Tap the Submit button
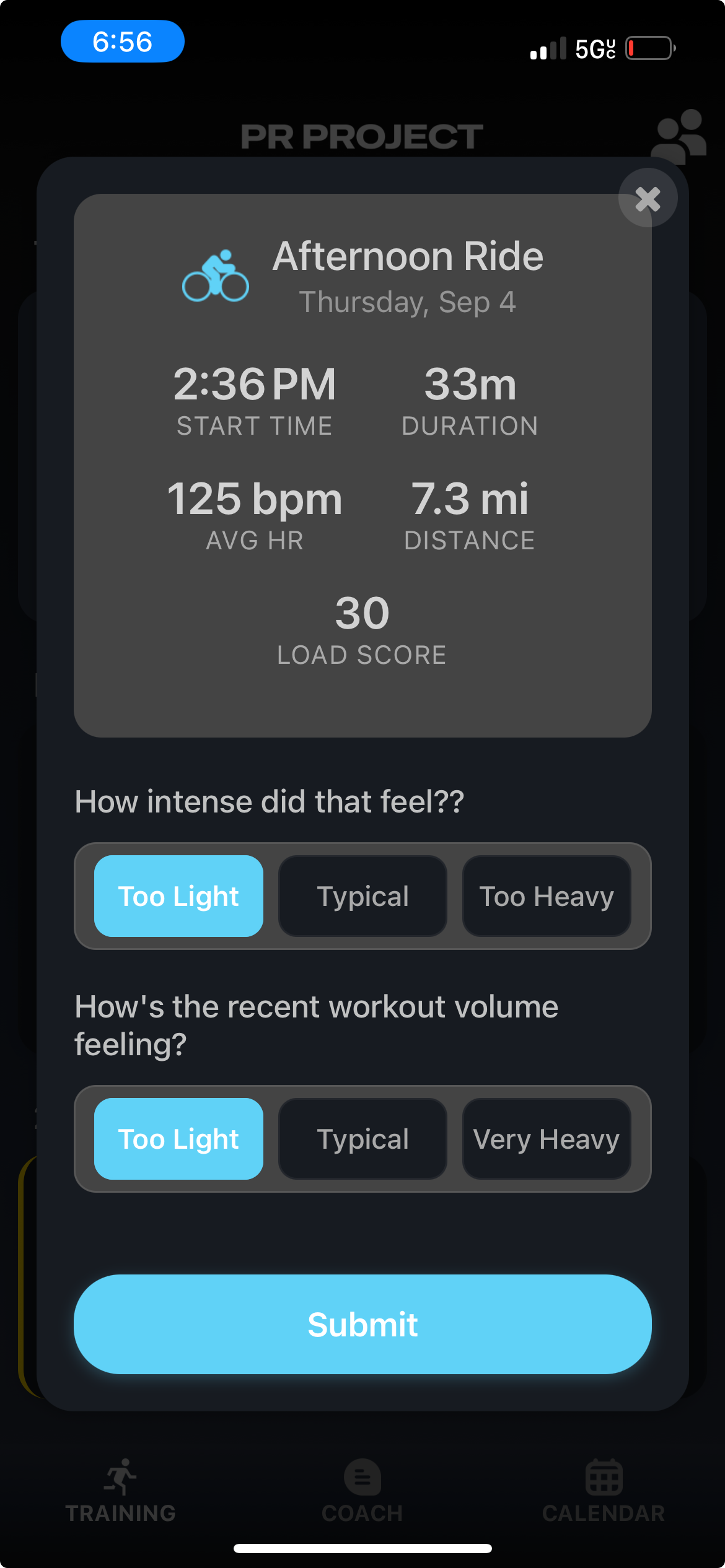 (362, 1325)
